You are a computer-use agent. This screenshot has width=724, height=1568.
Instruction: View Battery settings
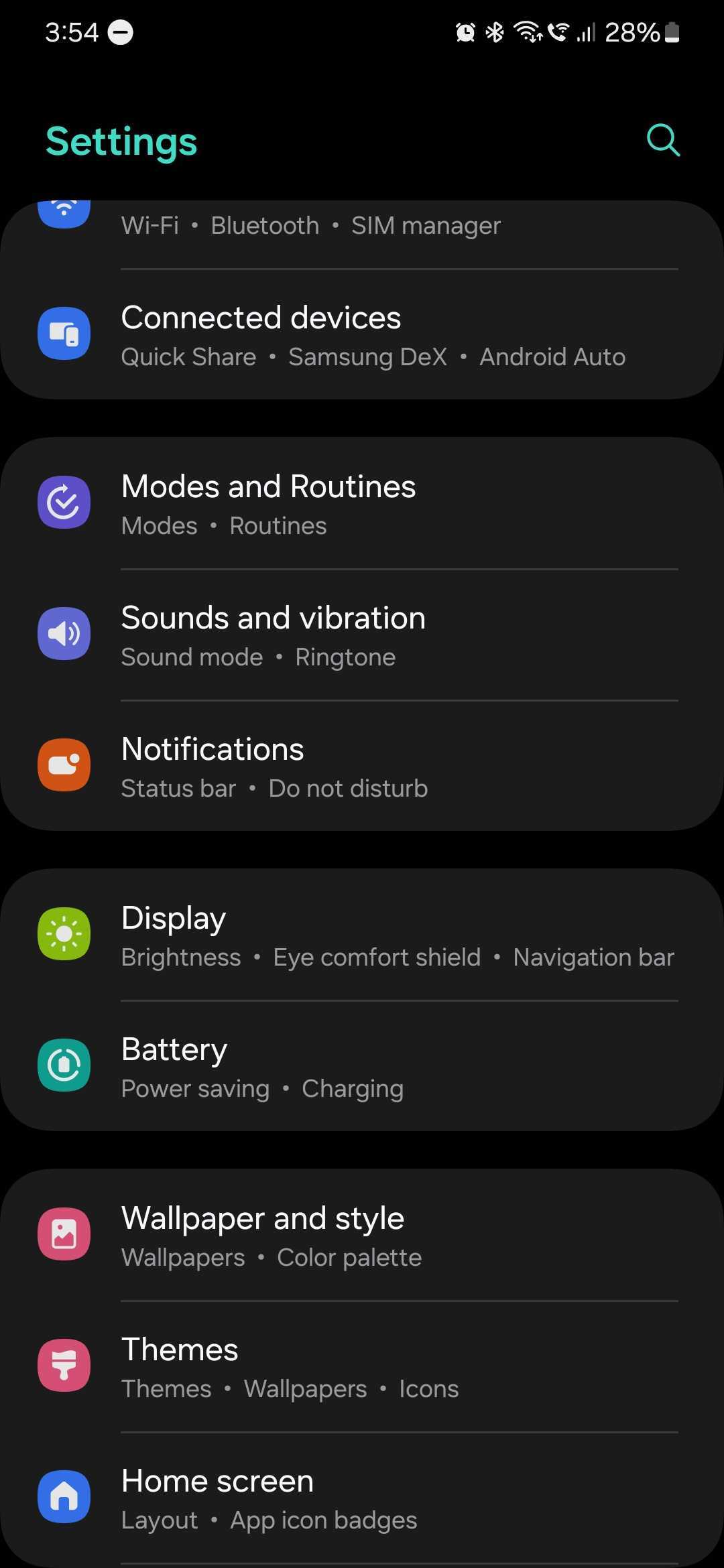(362, 1067)
